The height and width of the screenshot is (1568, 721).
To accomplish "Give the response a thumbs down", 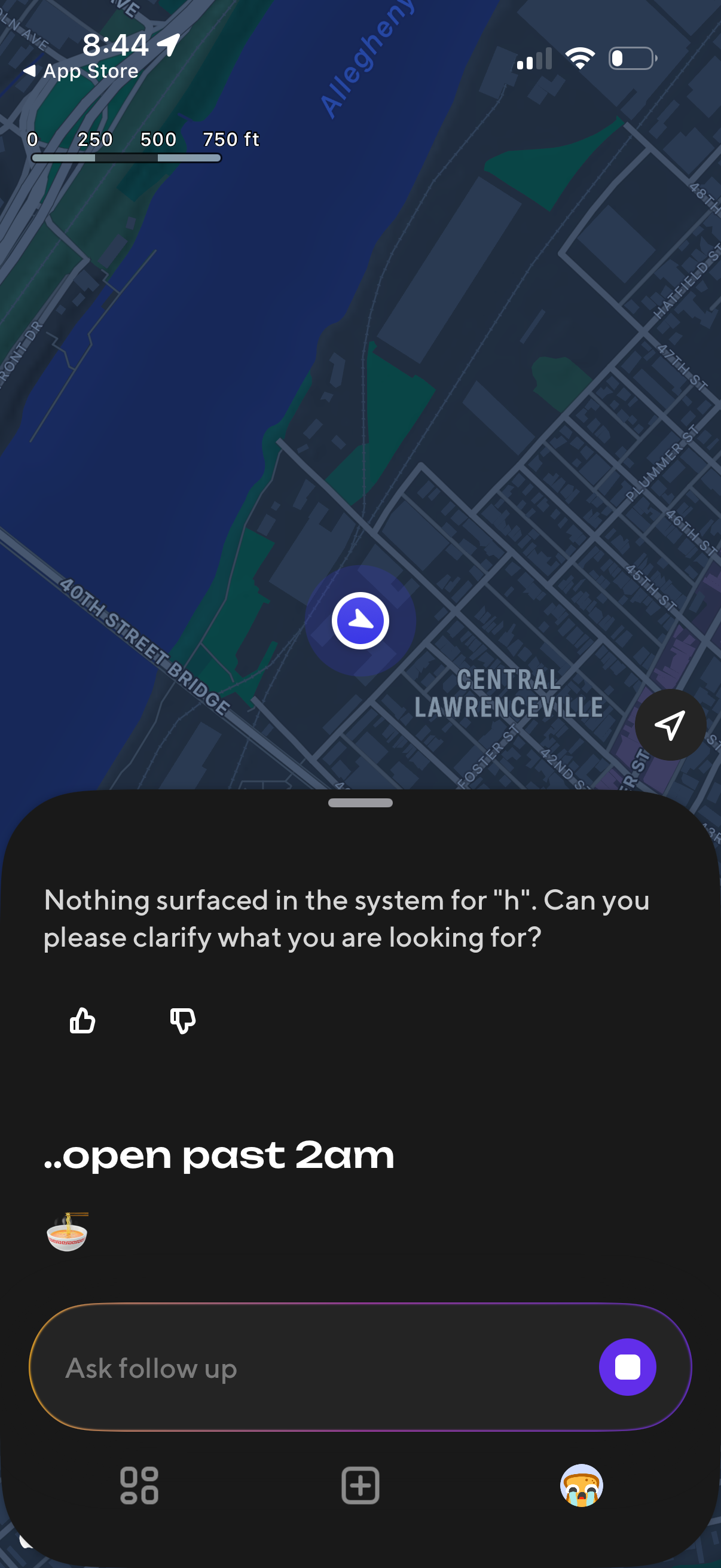I will click(182, 1021).
